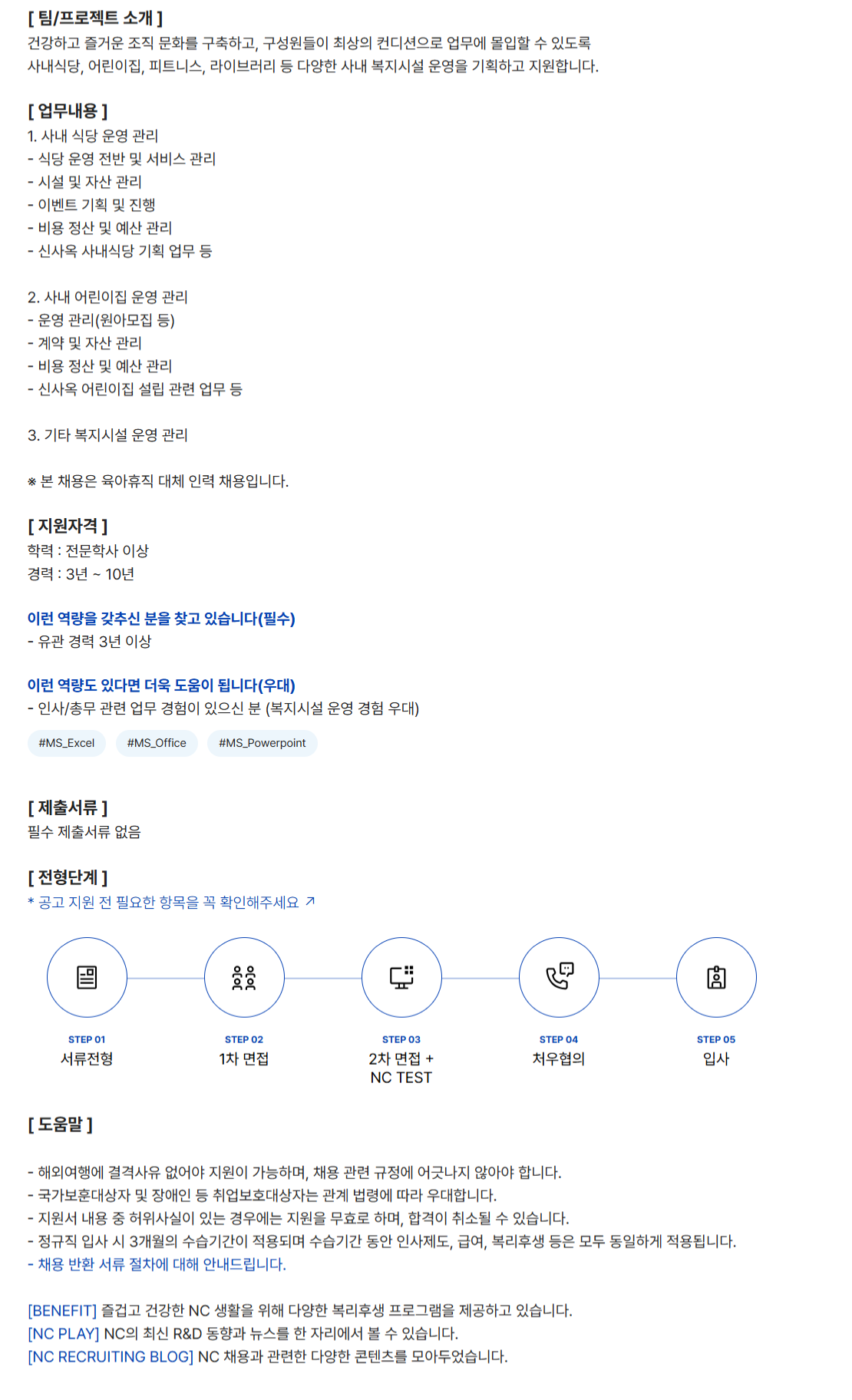
Task: Select the #MS_Office tag chip
Action: (x=157, y=743)
